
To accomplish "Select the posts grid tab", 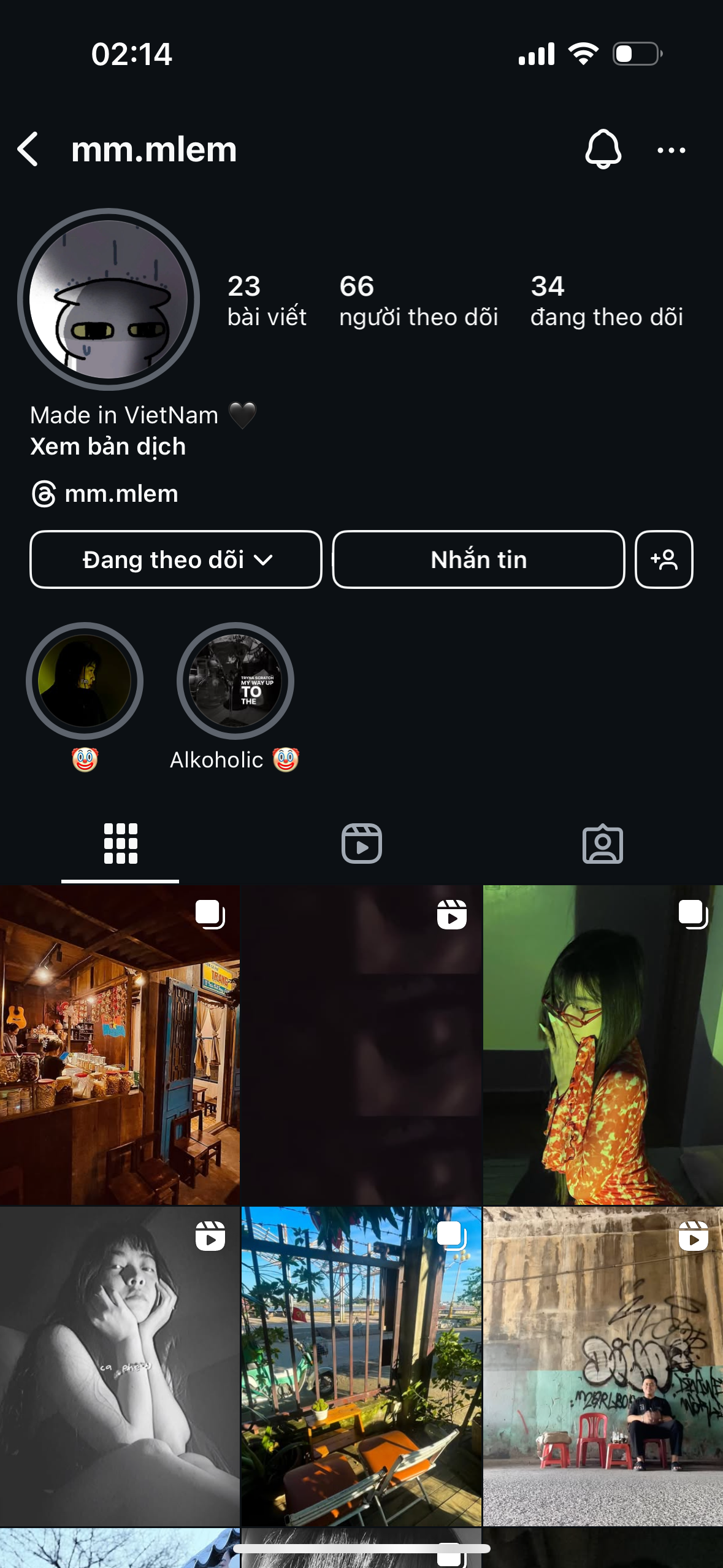I will pos(120,844).
